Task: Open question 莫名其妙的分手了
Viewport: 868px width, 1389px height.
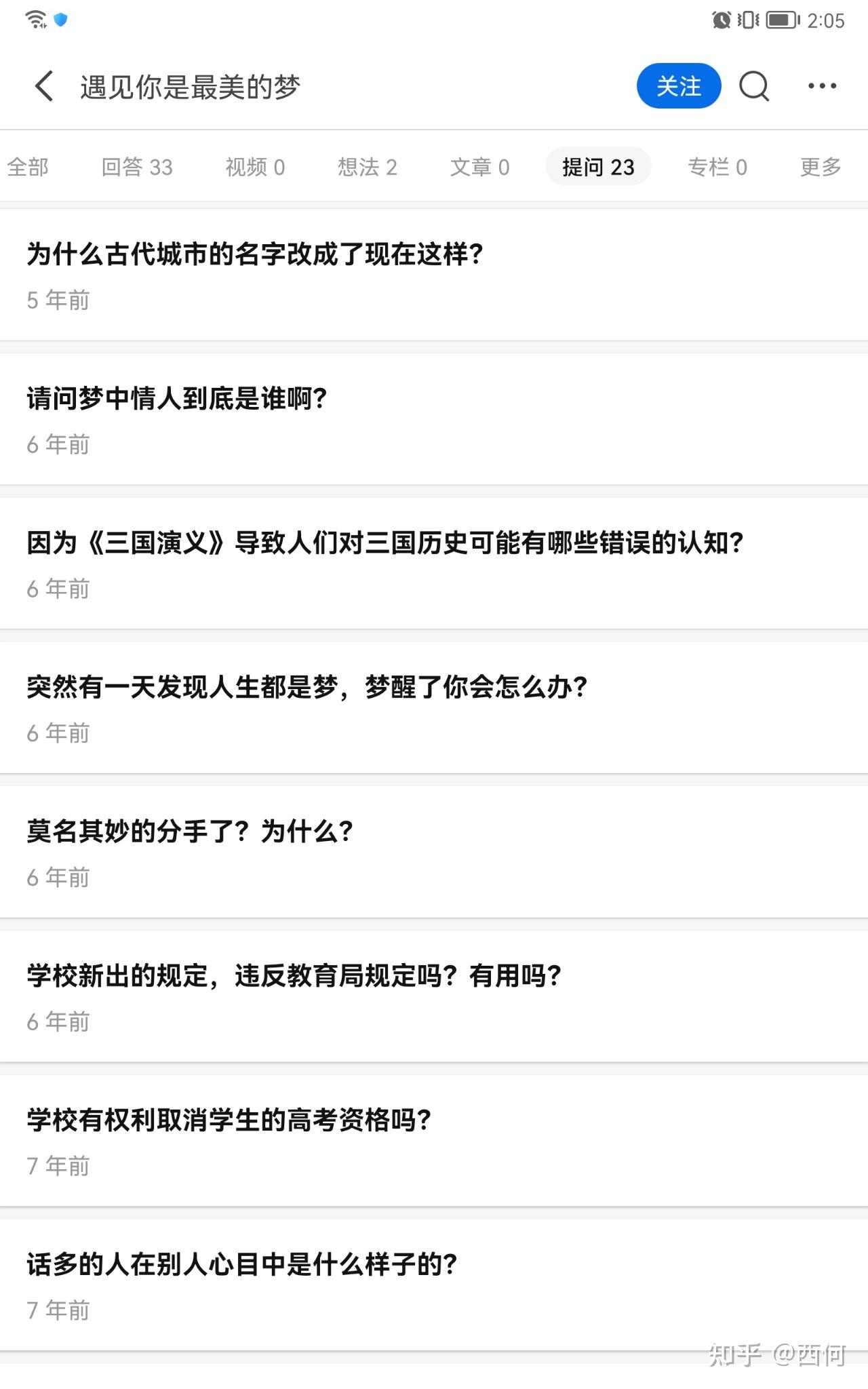Action: point(434,853)
